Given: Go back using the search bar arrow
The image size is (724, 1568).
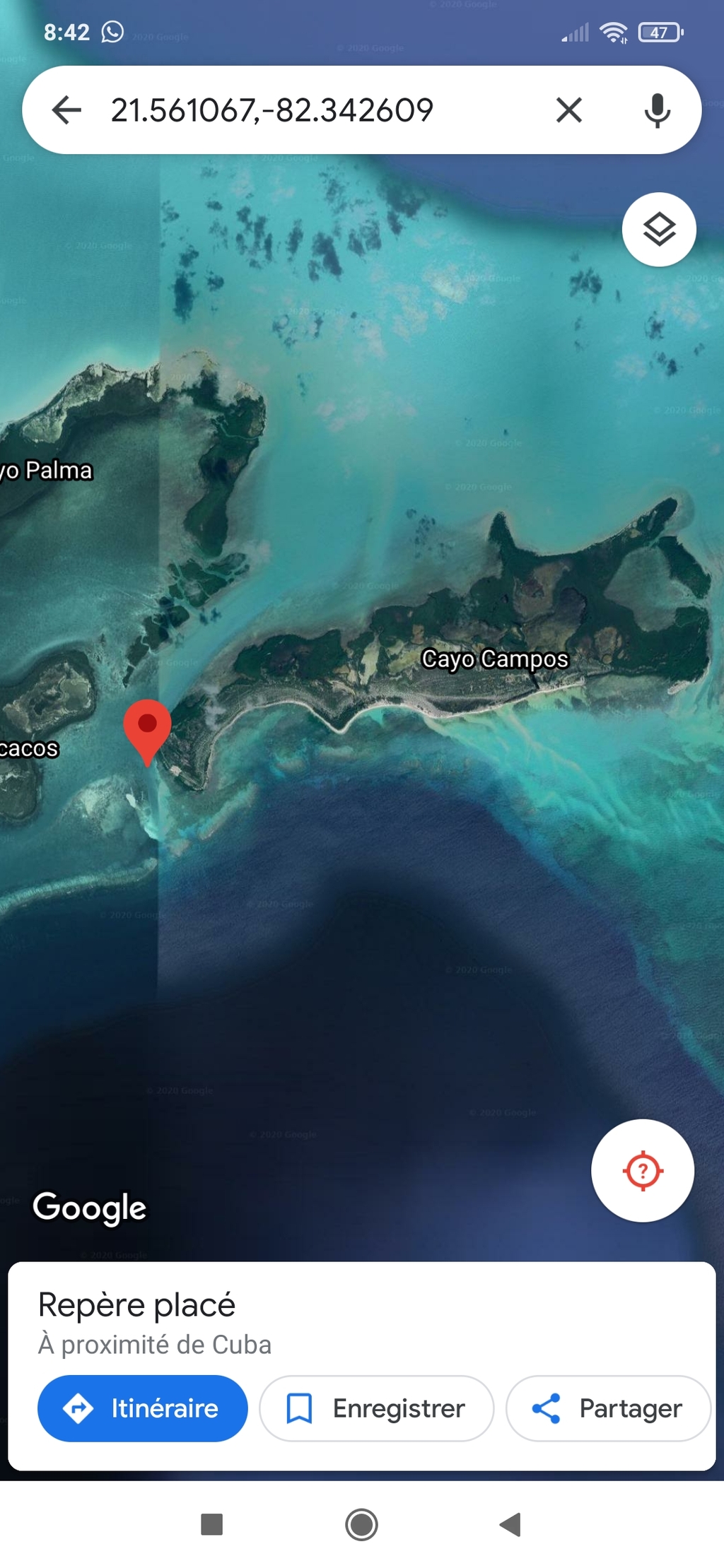Looking at the screenshot, I should point(67,110).
